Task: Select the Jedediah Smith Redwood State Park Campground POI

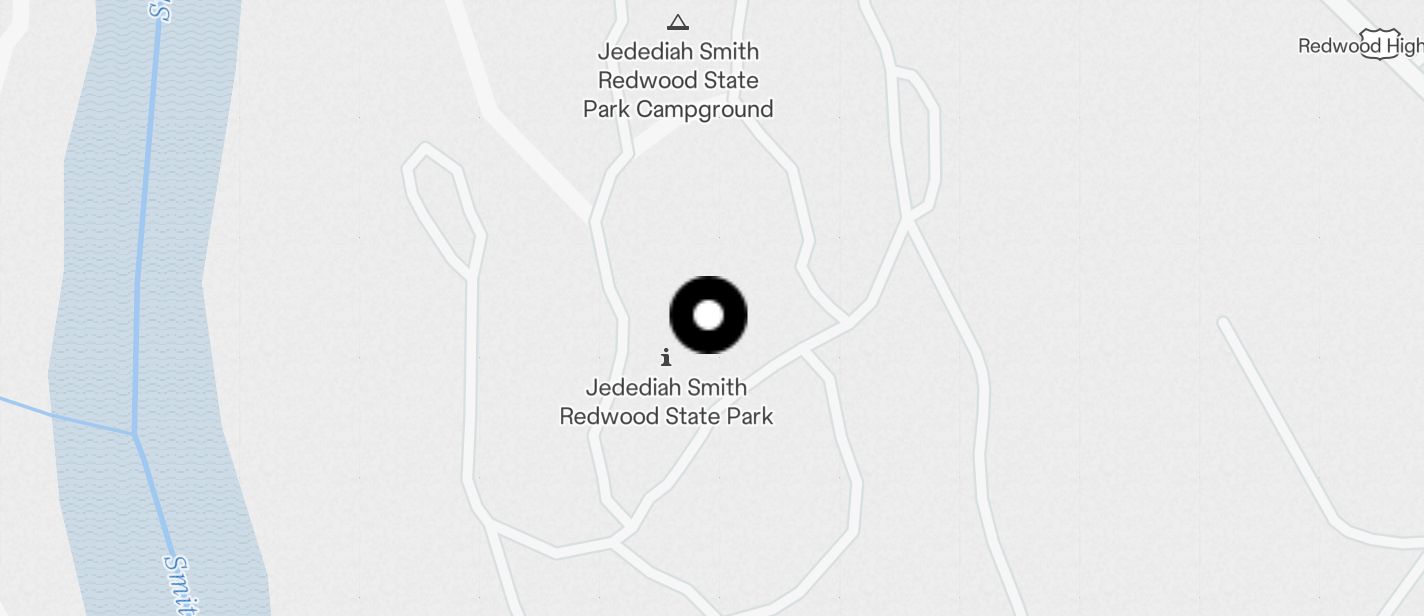Action: [678, 24]
